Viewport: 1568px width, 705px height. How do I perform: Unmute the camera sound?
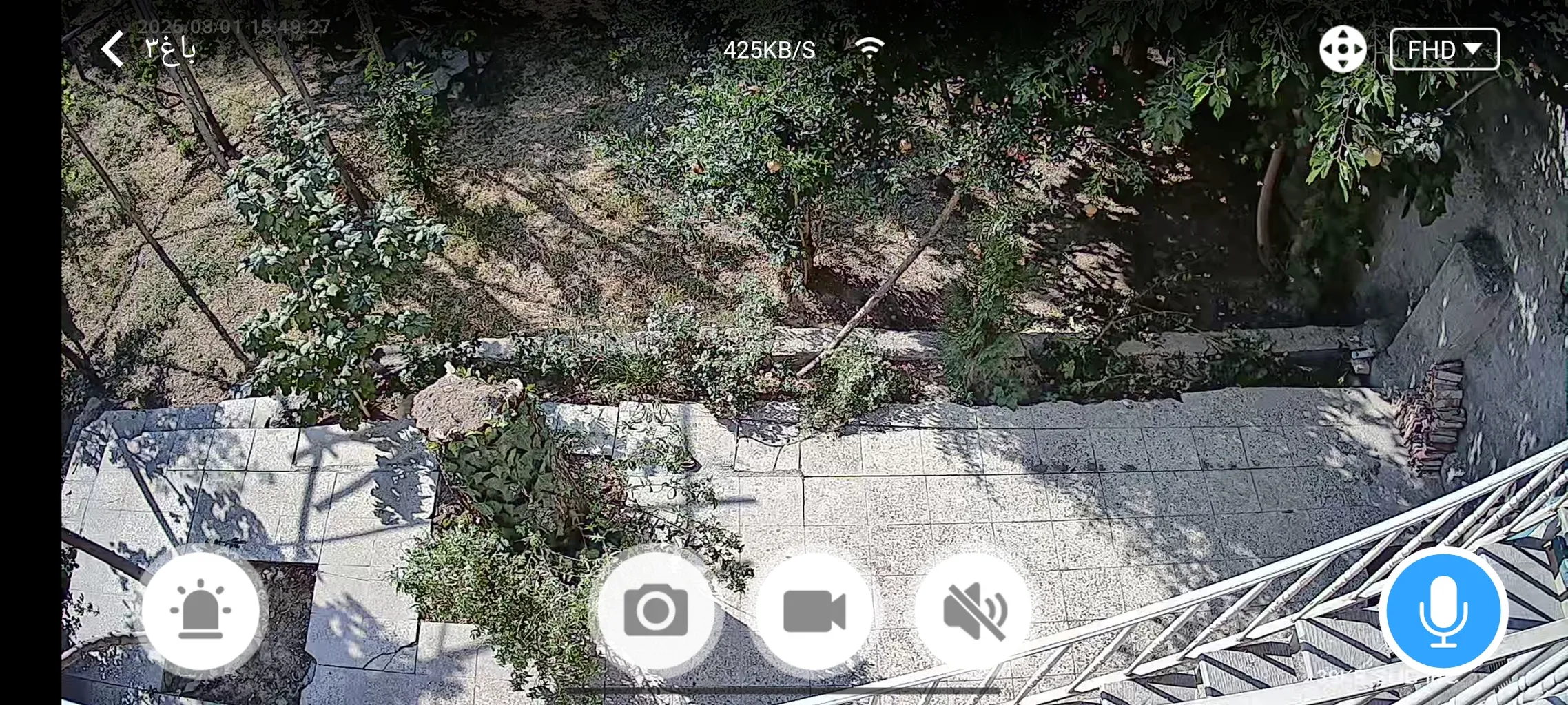(973, 611)
